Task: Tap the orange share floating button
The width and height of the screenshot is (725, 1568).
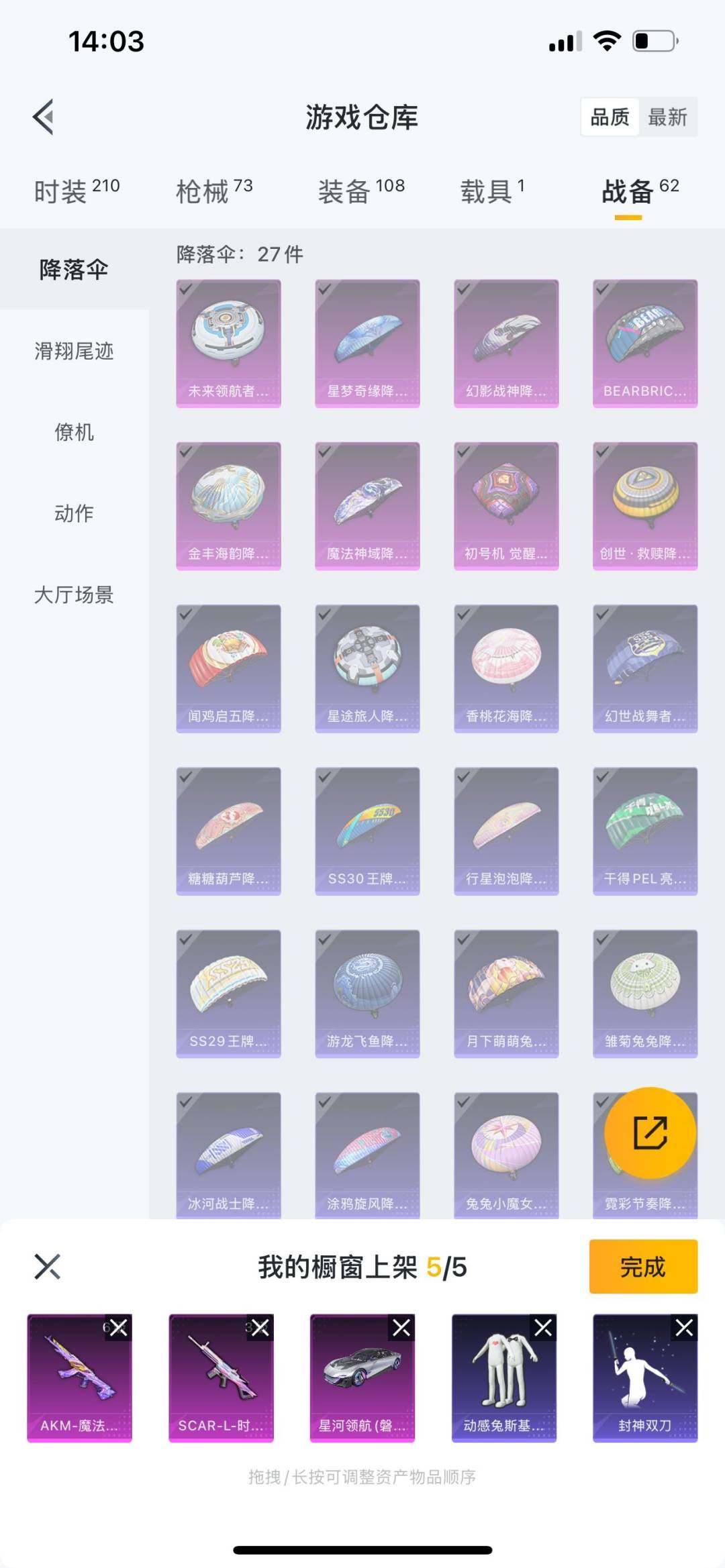Action: 649,1133
